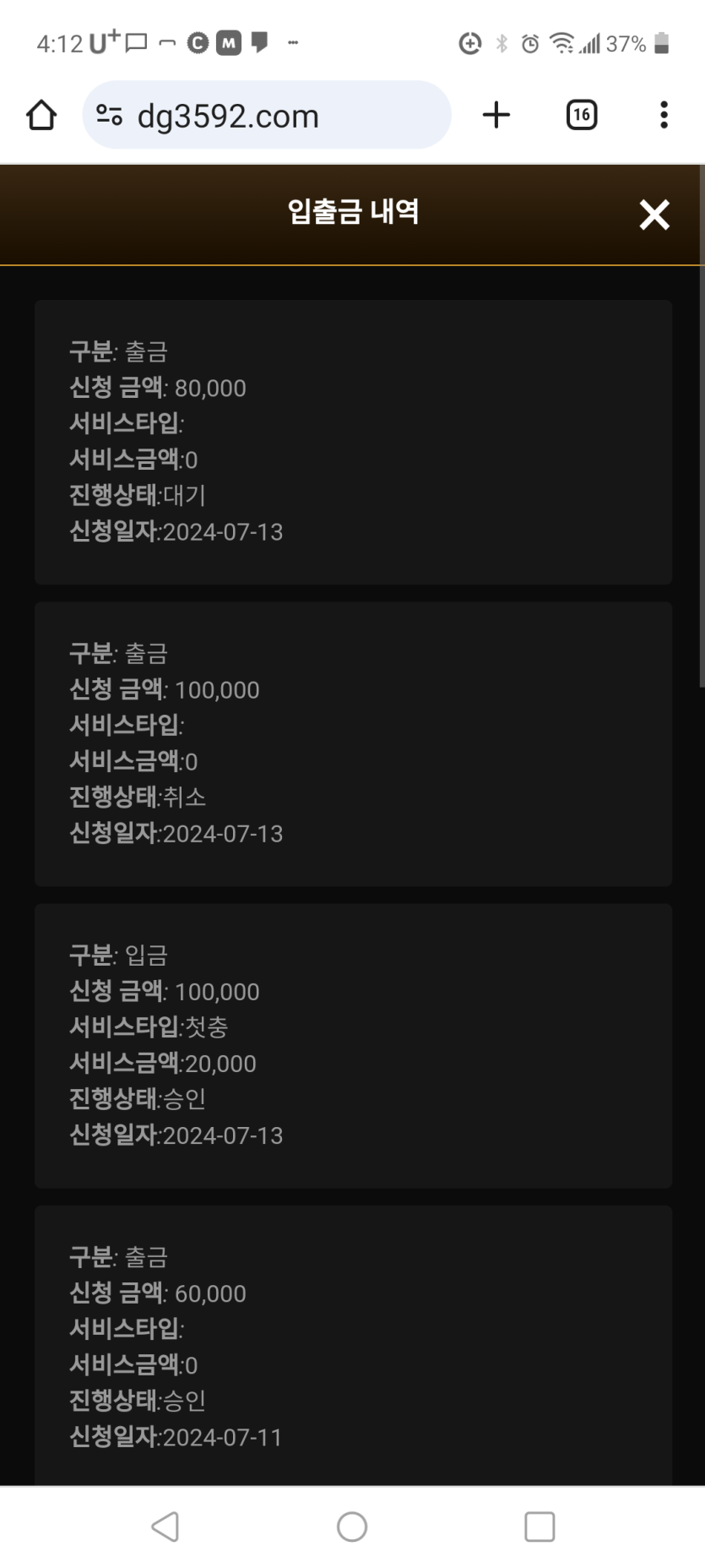Viewport: 705px width, 1568px height.
Task: Open the recent apps view
Action: [540, 1527]
